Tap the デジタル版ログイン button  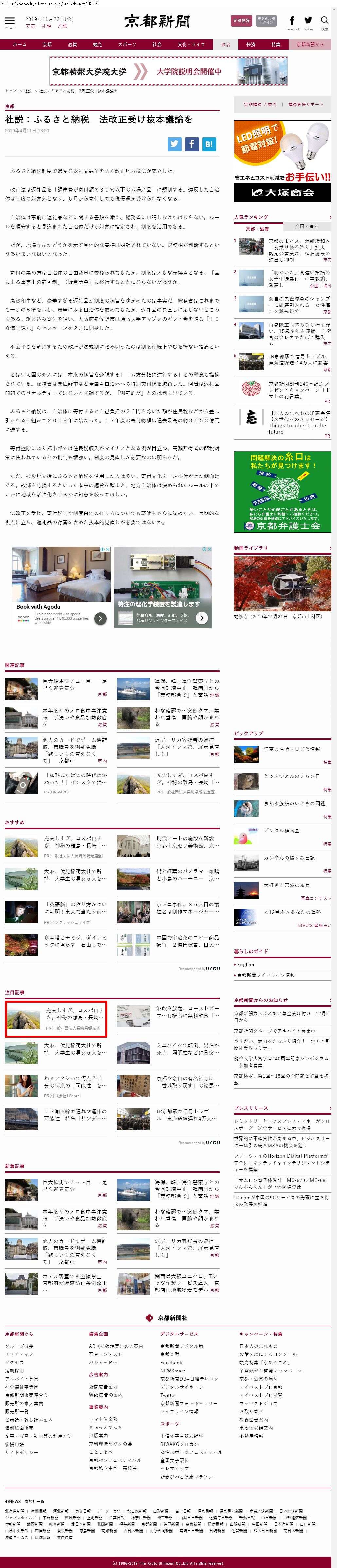point(266,21)
